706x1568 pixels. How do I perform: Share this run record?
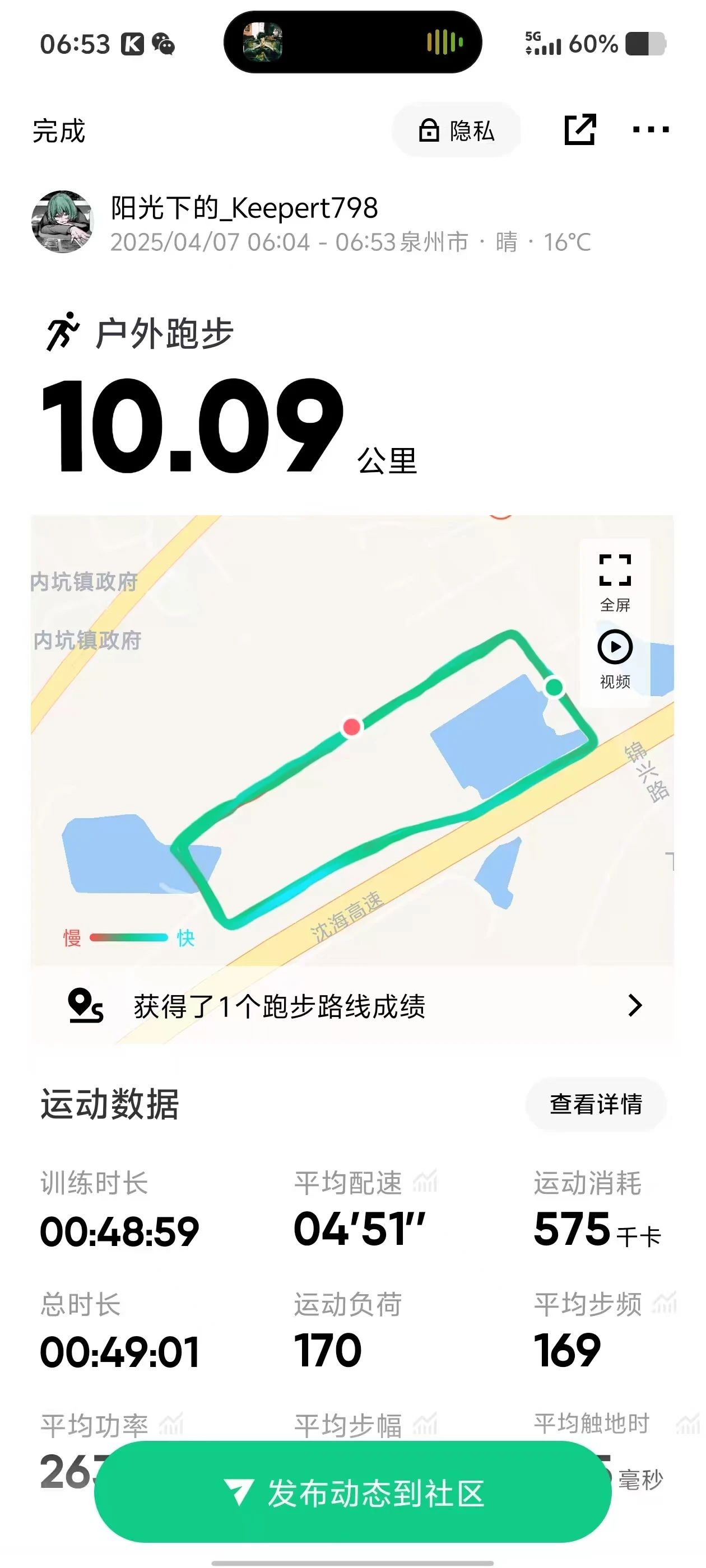coord(579,129)
